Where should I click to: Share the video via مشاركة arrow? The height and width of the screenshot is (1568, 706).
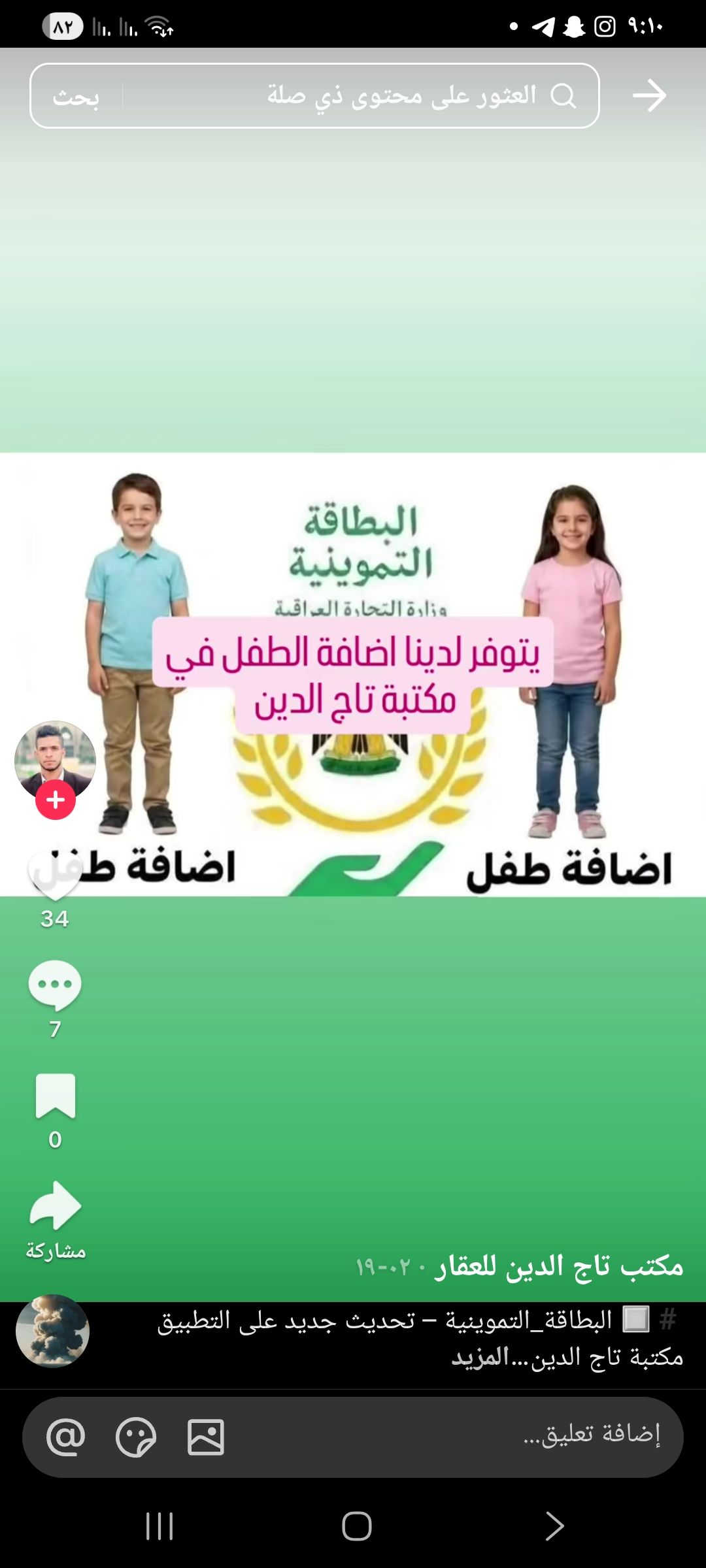click(x=55, y=1205)
